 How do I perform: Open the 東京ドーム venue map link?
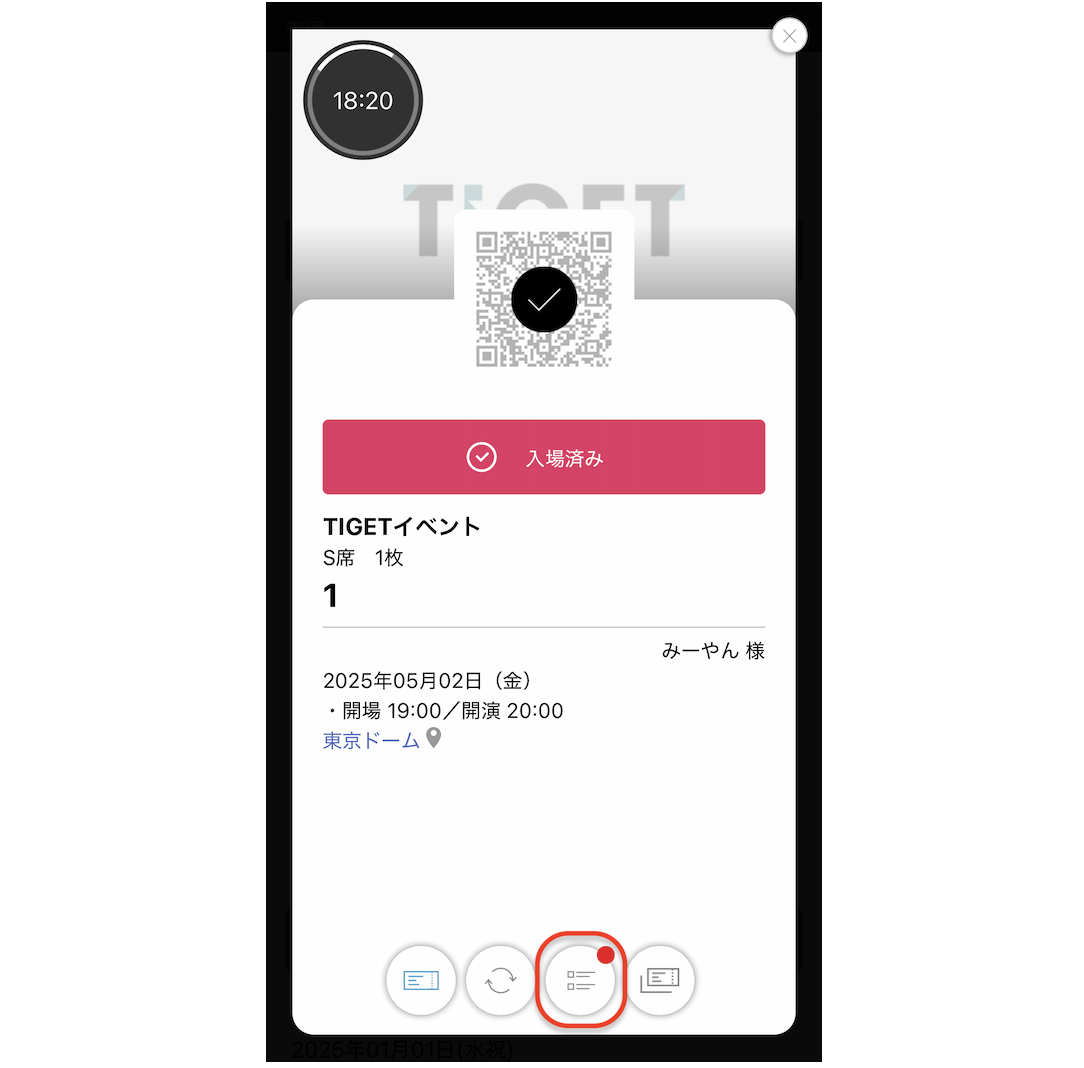click(371, 741)
